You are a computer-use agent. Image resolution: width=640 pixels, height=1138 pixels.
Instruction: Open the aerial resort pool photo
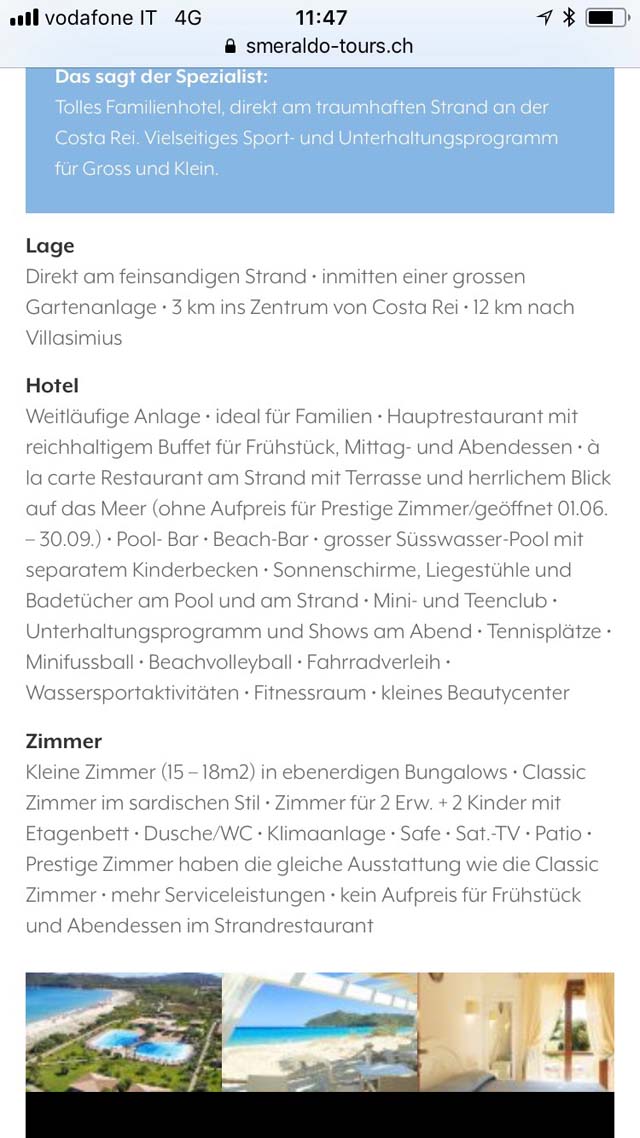[x=123, y=1032]
